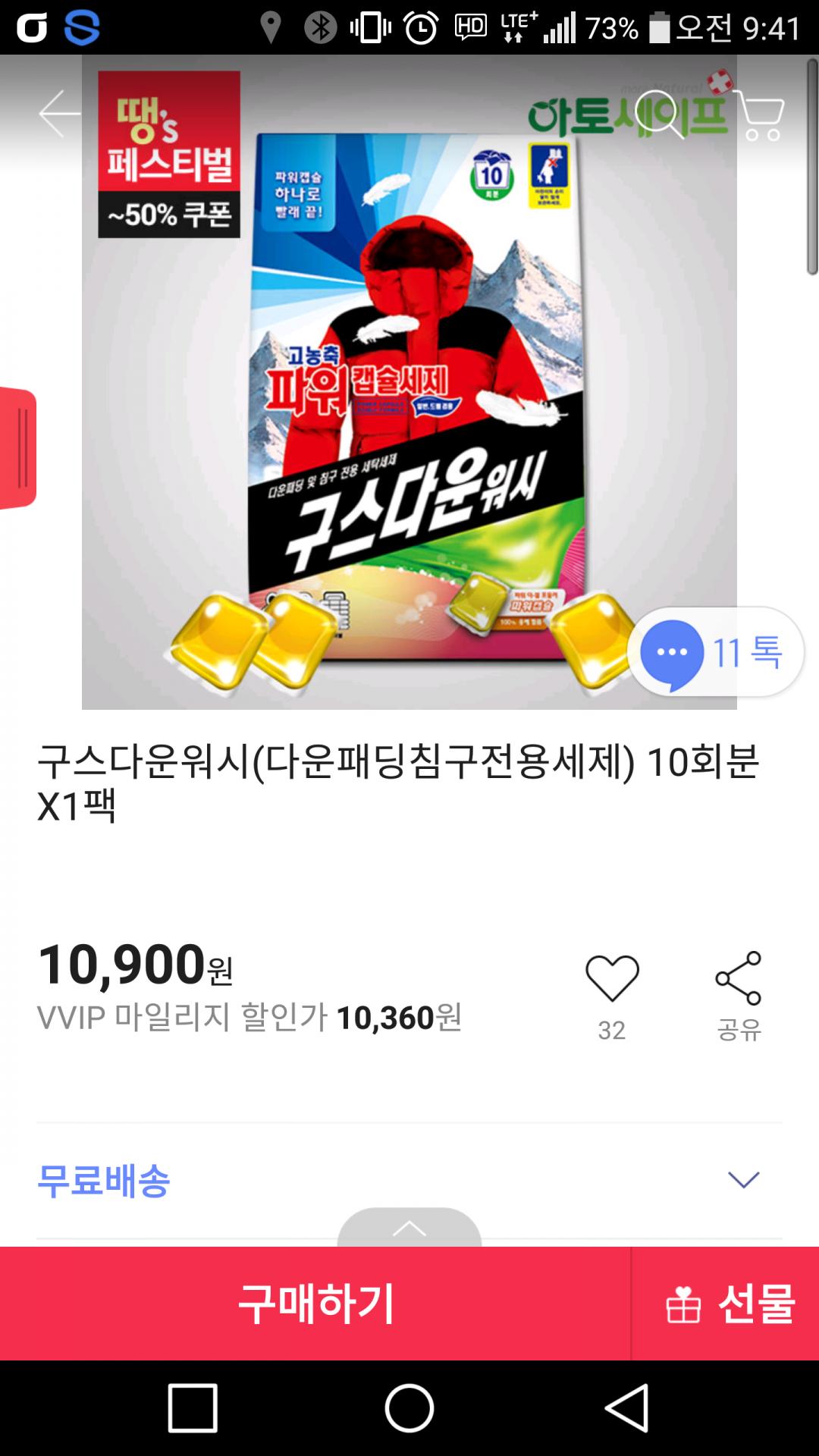Open the red side drawer handle

(18, 448)
